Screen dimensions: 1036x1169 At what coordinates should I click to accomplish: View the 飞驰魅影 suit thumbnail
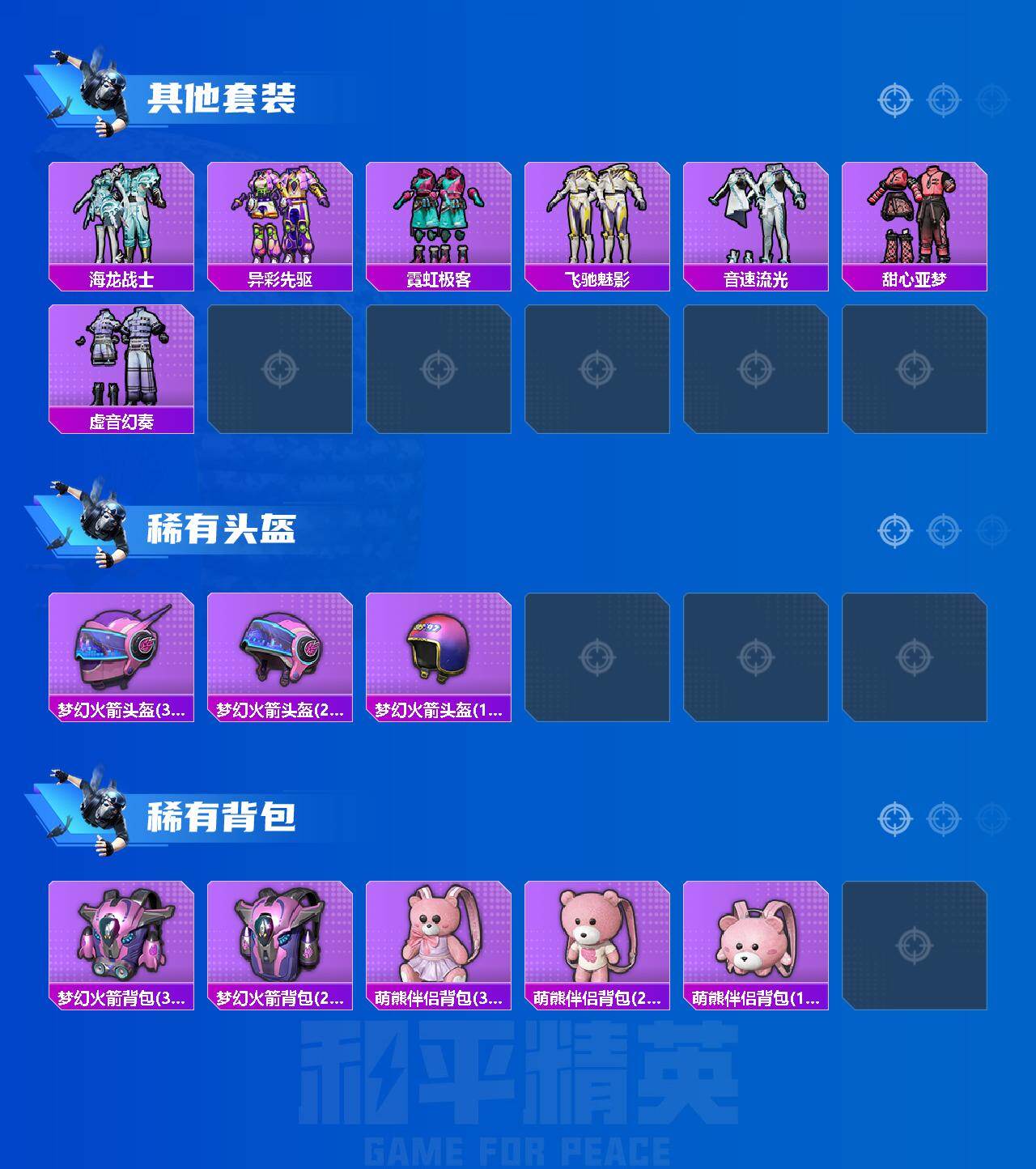coord(599,215)
